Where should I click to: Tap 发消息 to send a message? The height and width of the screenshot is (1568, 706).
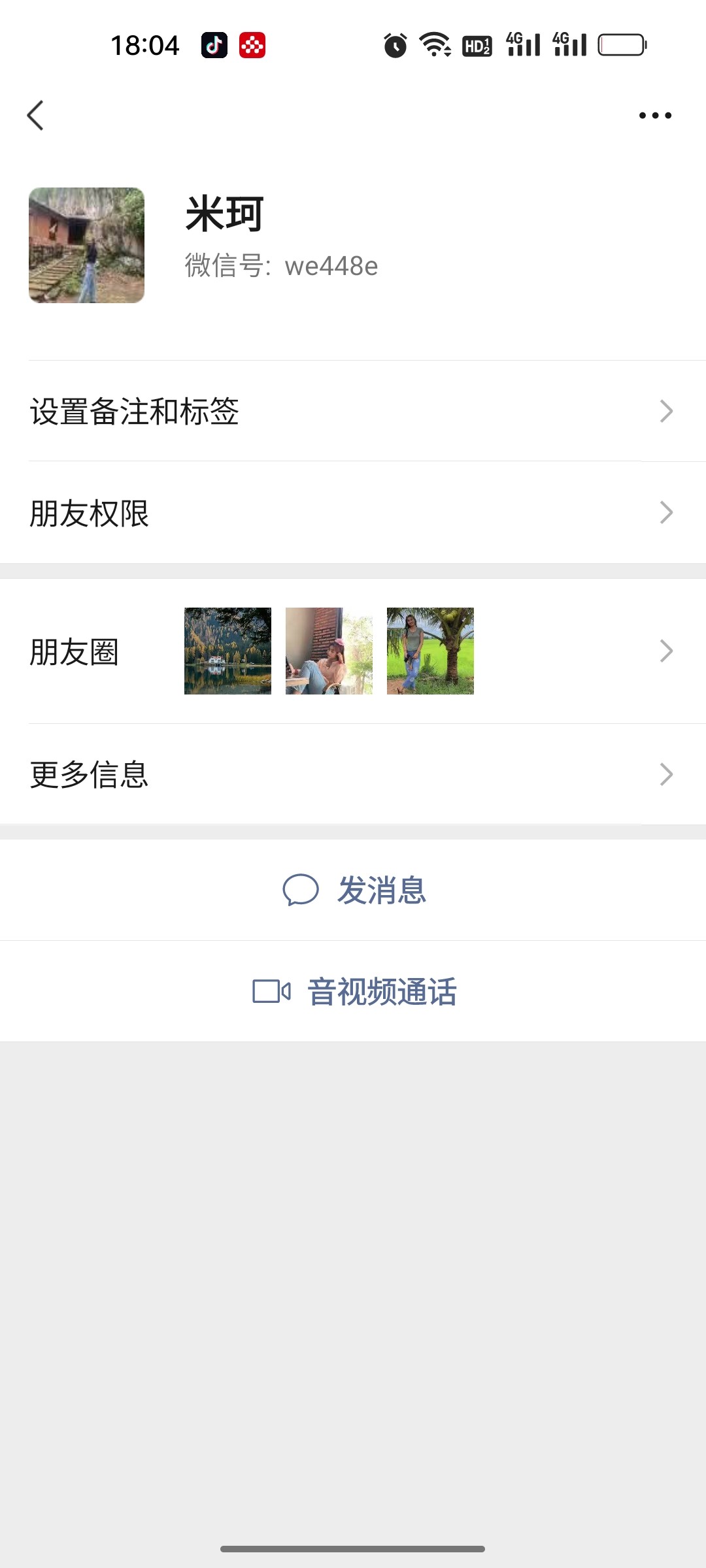[354, 890]
